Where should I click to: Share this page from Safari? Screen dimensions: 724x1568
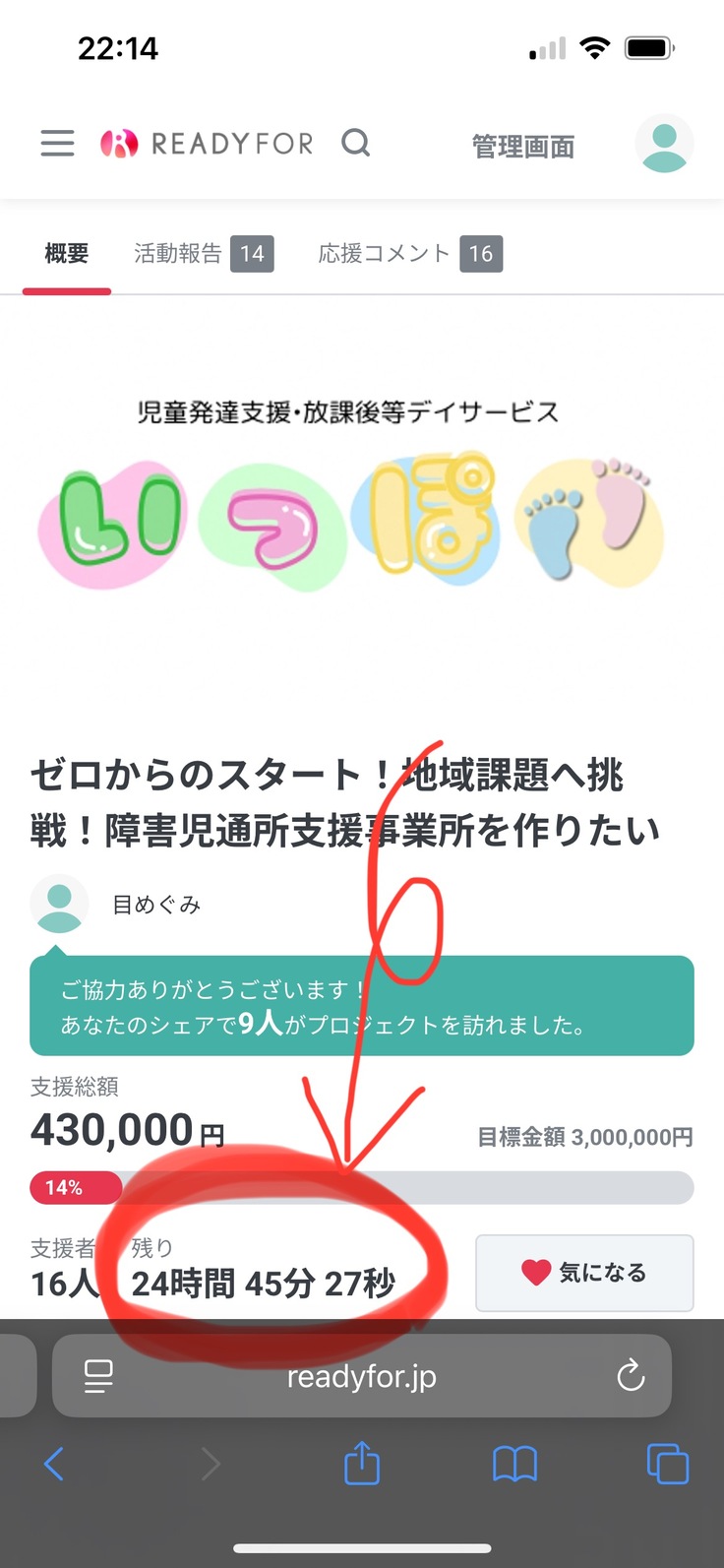[x=361, y=1464]
